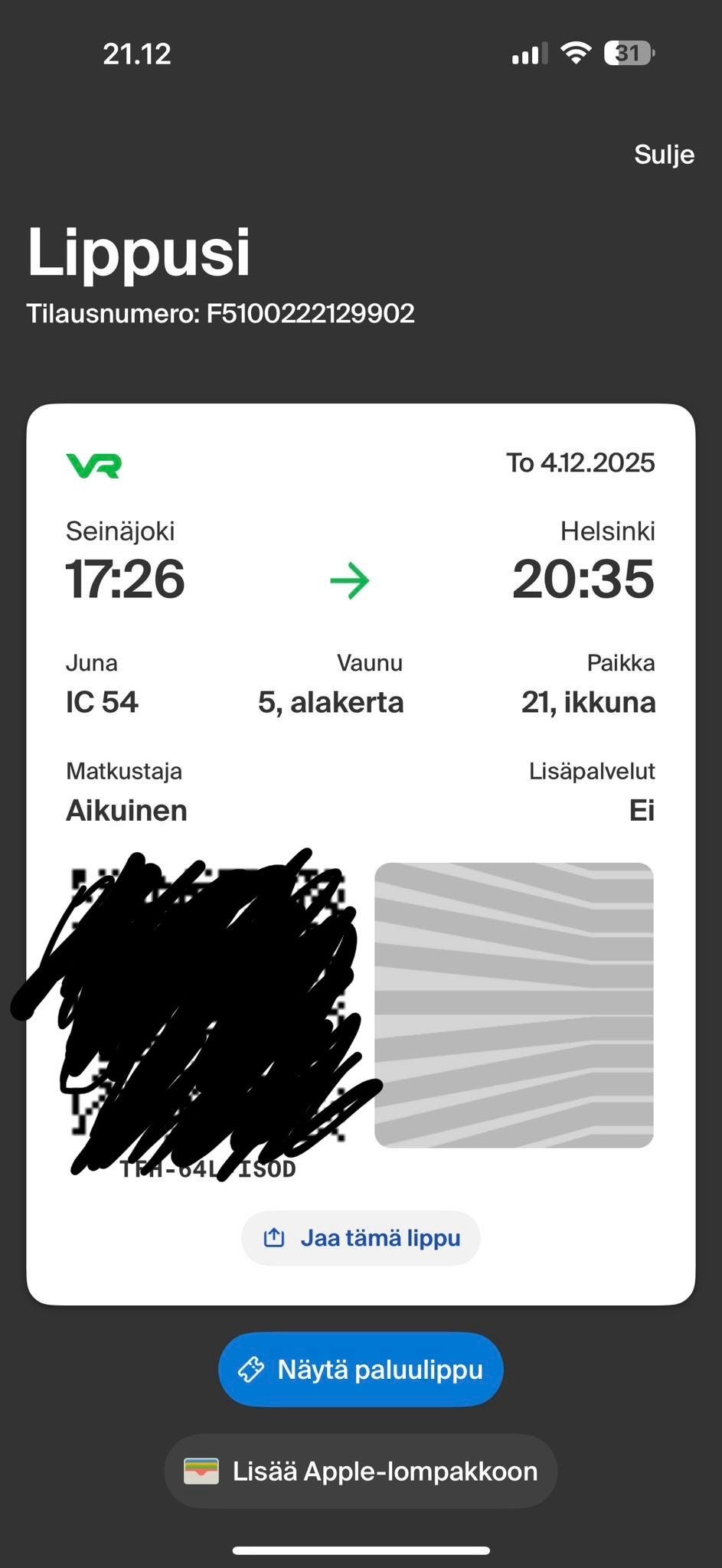Image resolution: width=722 pixels, height=1568 pixels.
Task: Close the ticket view with Sulje
Action: tap(663, 154)
